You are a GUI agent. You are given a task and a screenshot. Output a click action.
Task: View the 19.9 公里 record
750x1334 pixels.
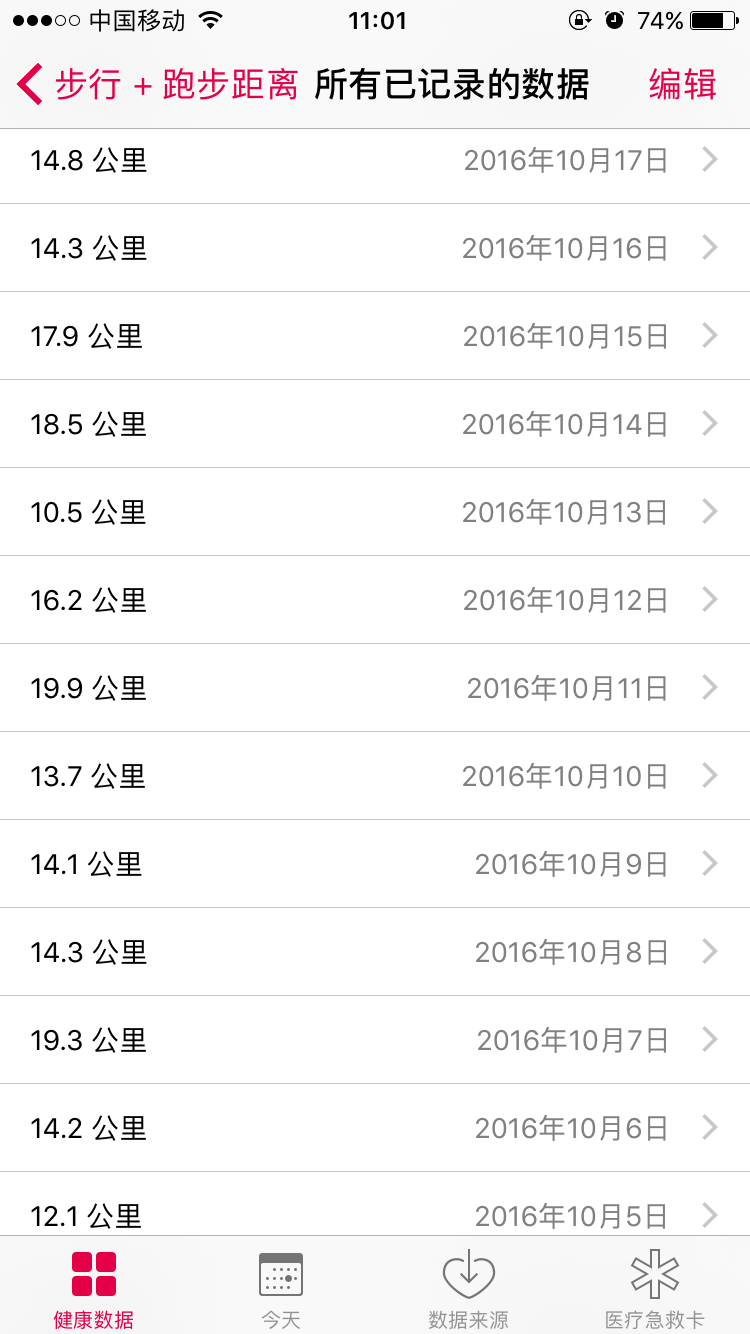(x=375, y=688)
